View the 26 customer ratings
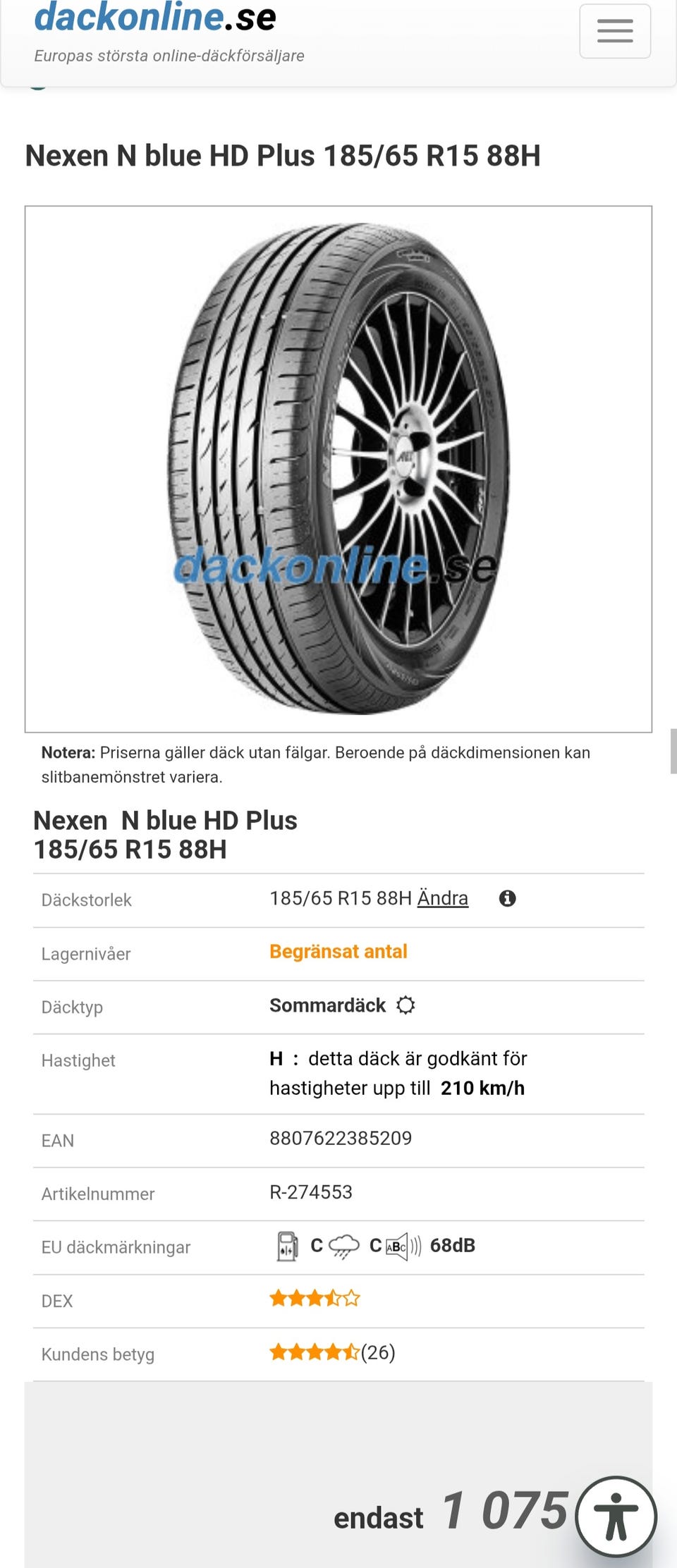Screen dimensions: 677x1568 (377, 1352)
